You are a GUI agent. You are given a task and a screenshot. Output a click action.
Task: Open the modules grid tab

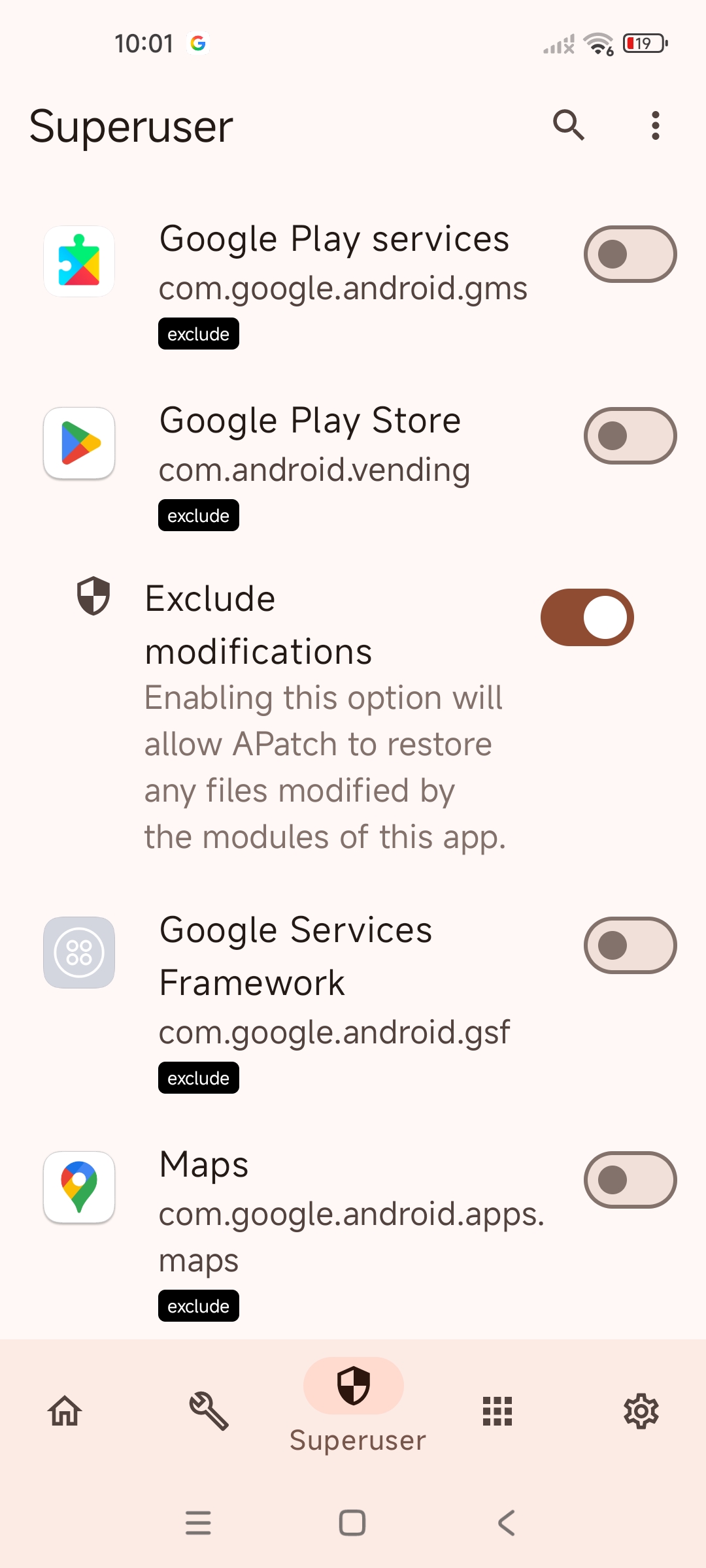click(497, 1411)
